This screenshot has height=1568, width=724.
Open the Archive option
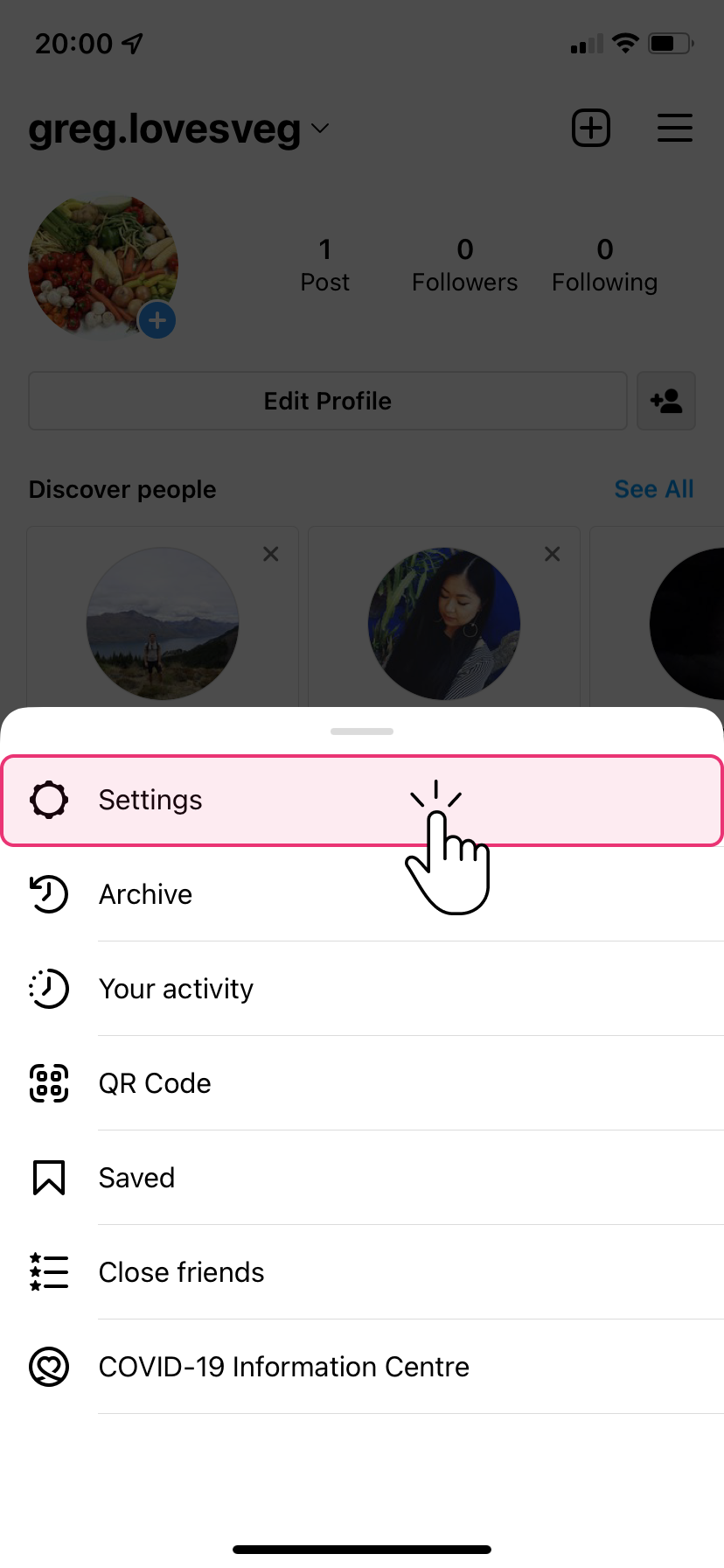[x=145, y=894]
